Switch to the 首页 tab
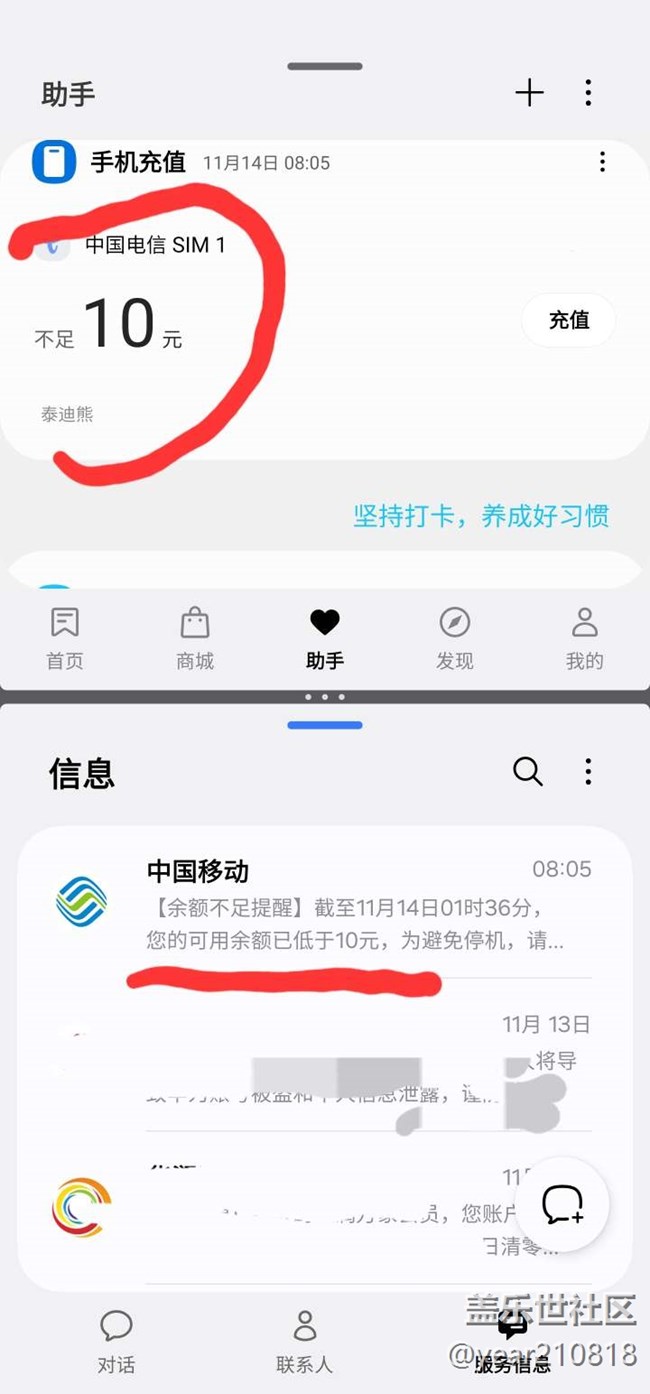The image size is (650, 1394). point(65,638)
